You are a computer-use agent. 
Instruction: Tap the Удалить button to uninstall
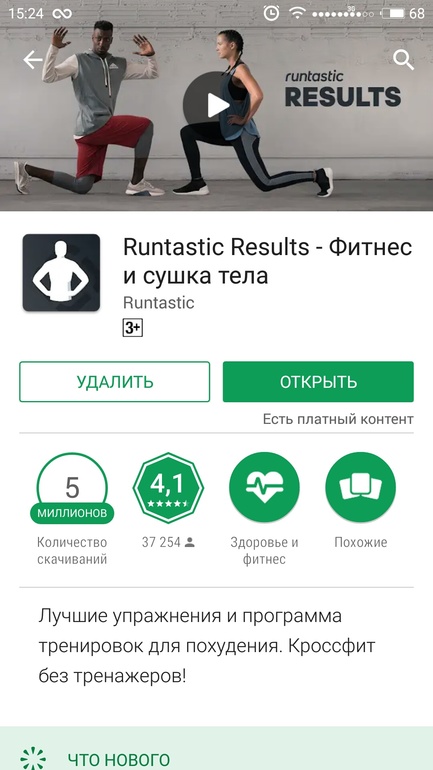point(114,382)
